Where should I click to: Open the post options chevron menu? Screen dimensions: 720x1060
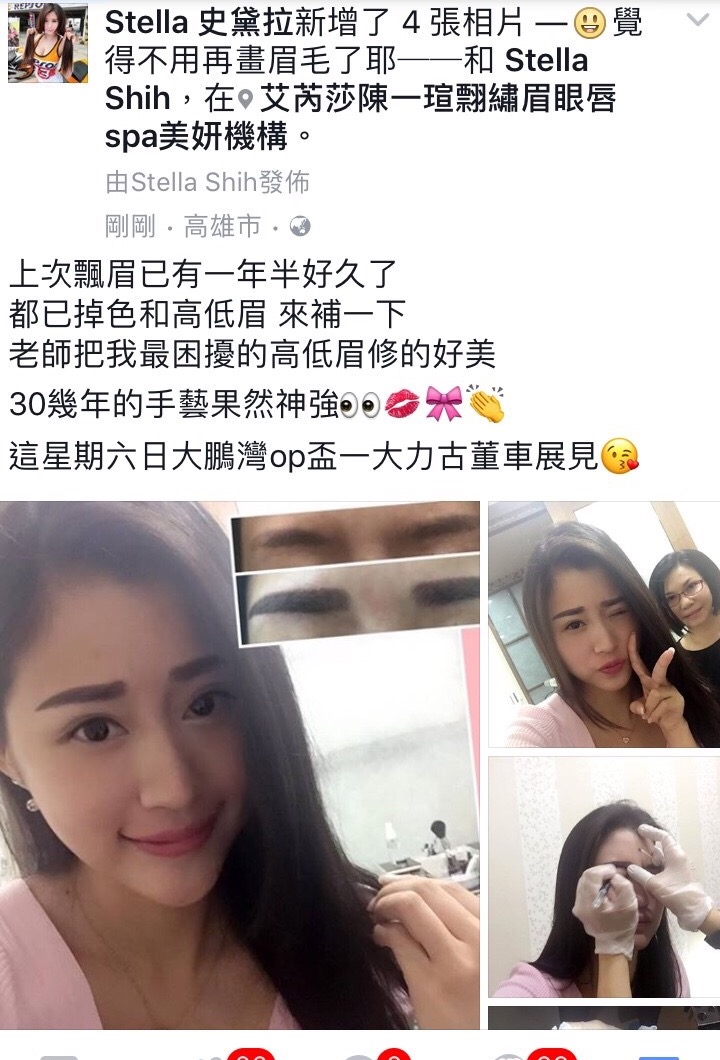tap(699, 20)
